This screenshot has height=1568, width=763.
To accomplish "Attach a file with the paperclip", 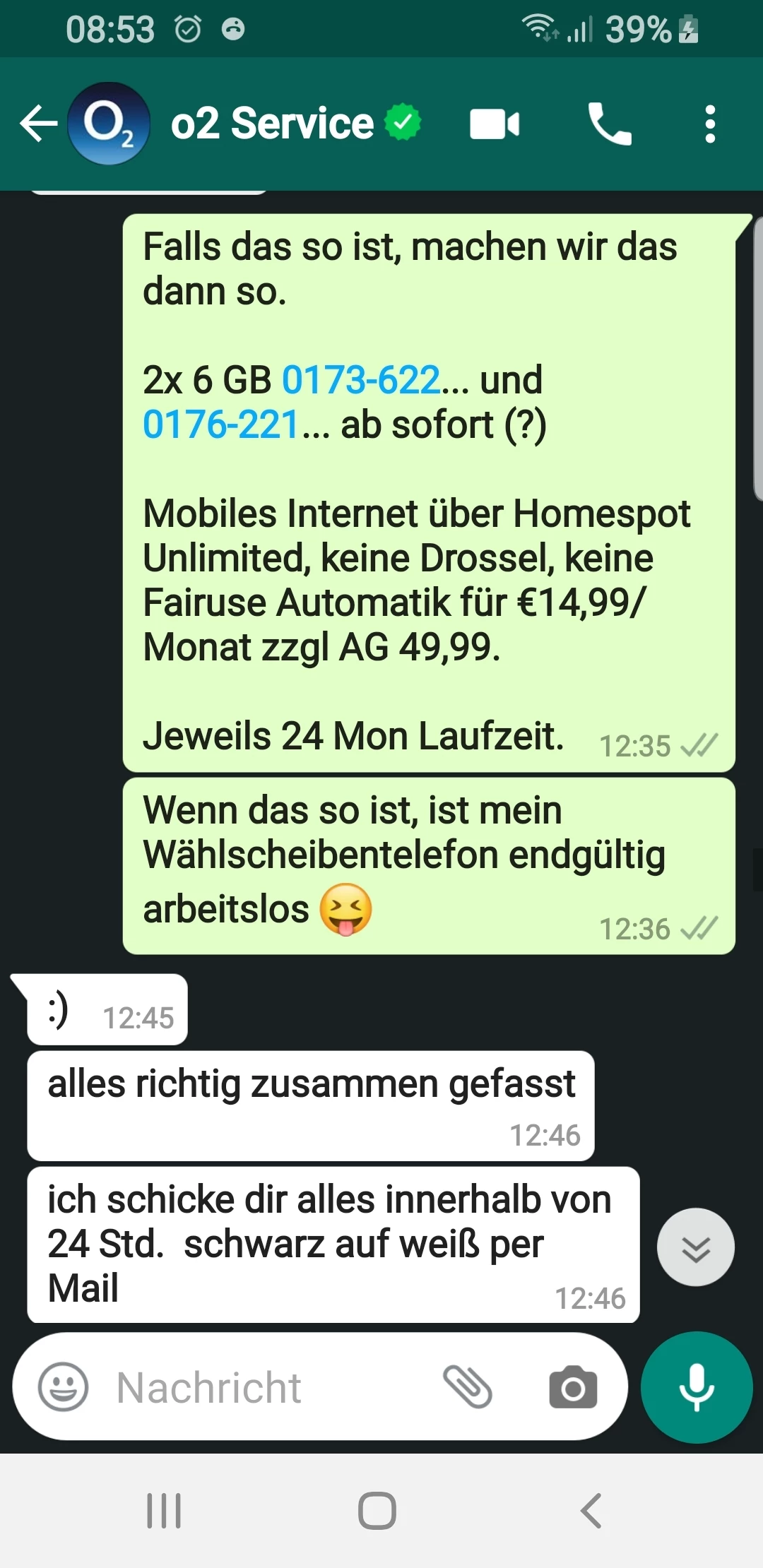I will (x=468, y=1386).
